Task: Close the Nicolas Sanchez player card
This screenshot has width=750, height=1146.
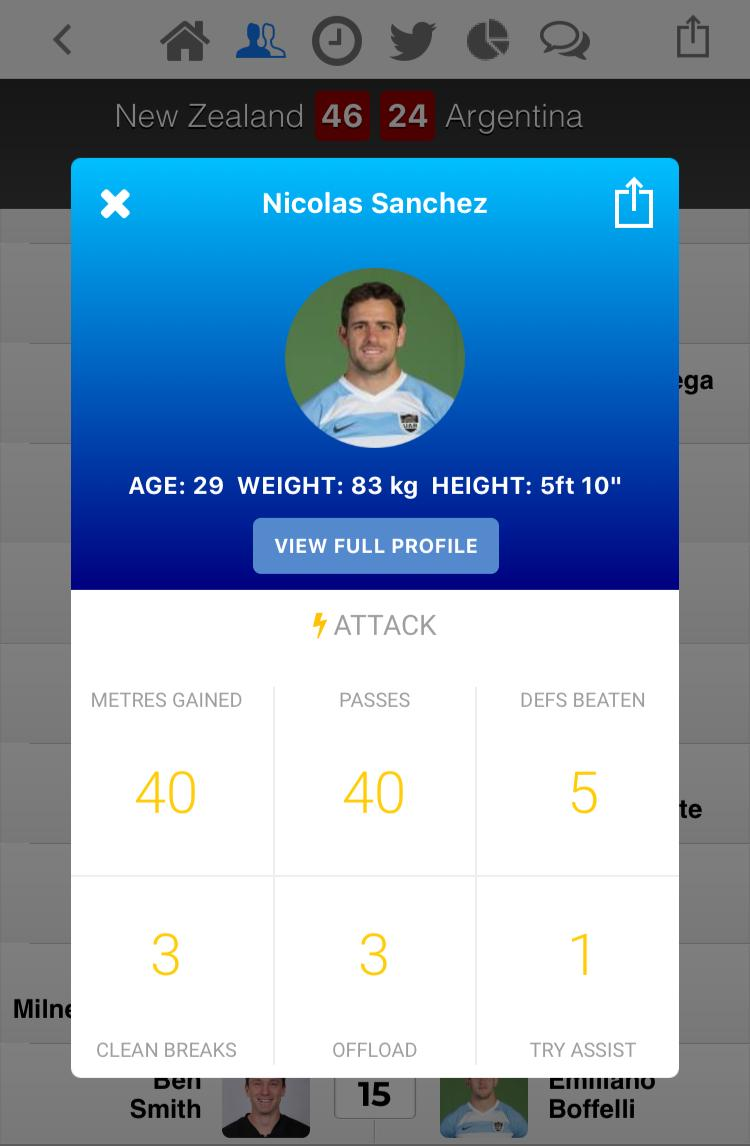Action: pos(115,204)
